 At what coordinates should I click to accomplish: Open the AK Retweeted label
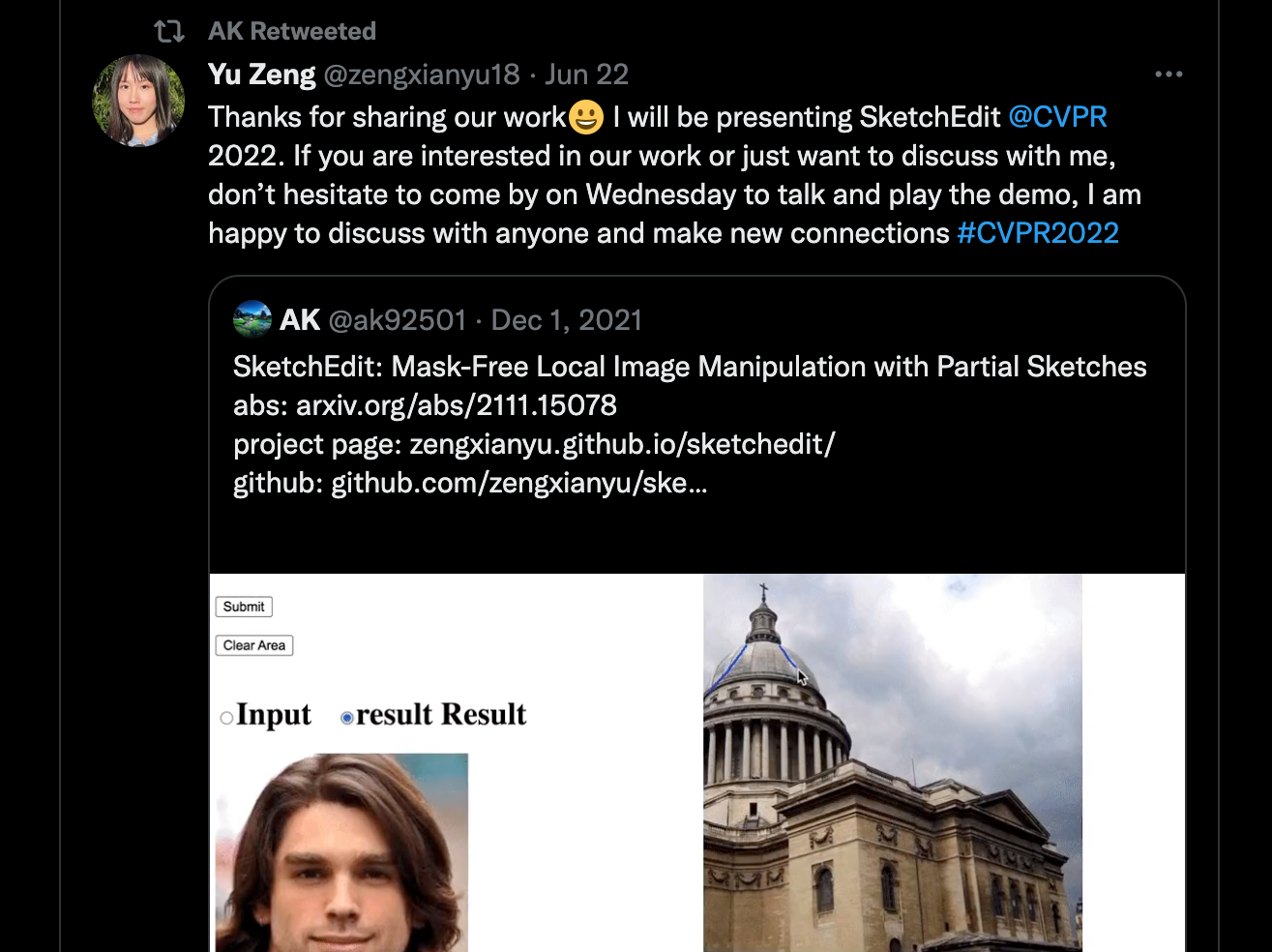pyautogui.click(x=291, y=31)
